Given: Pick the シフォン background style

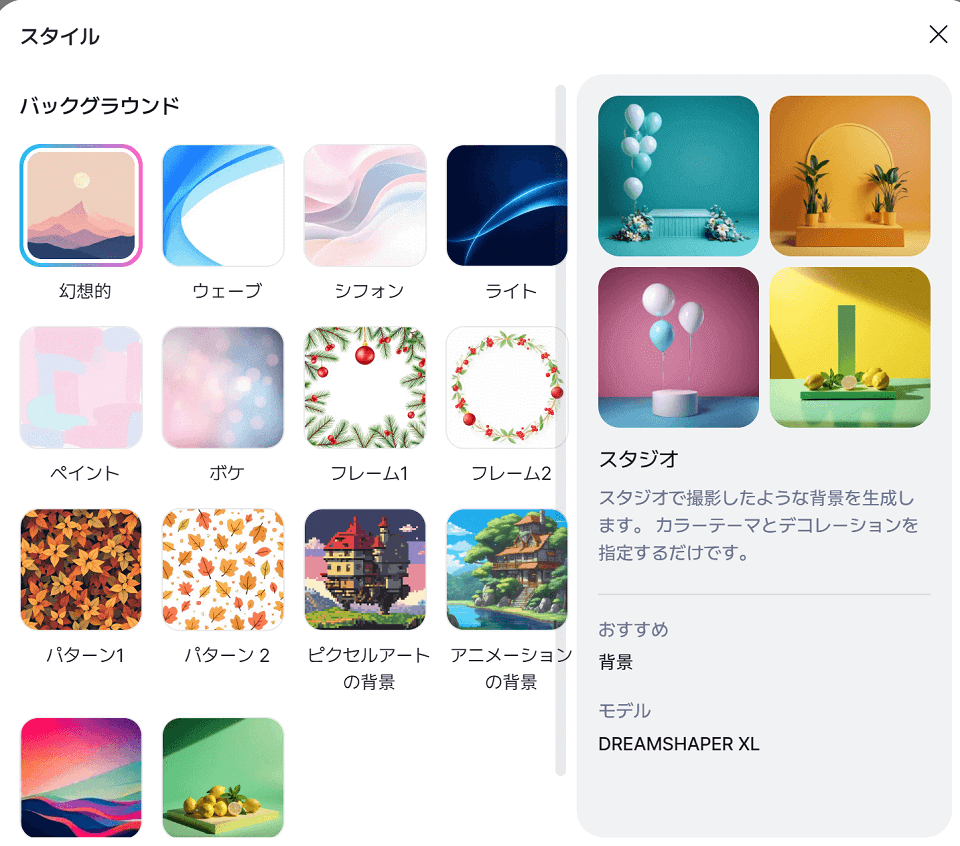Looking at the screenshot, I should 365,206.
